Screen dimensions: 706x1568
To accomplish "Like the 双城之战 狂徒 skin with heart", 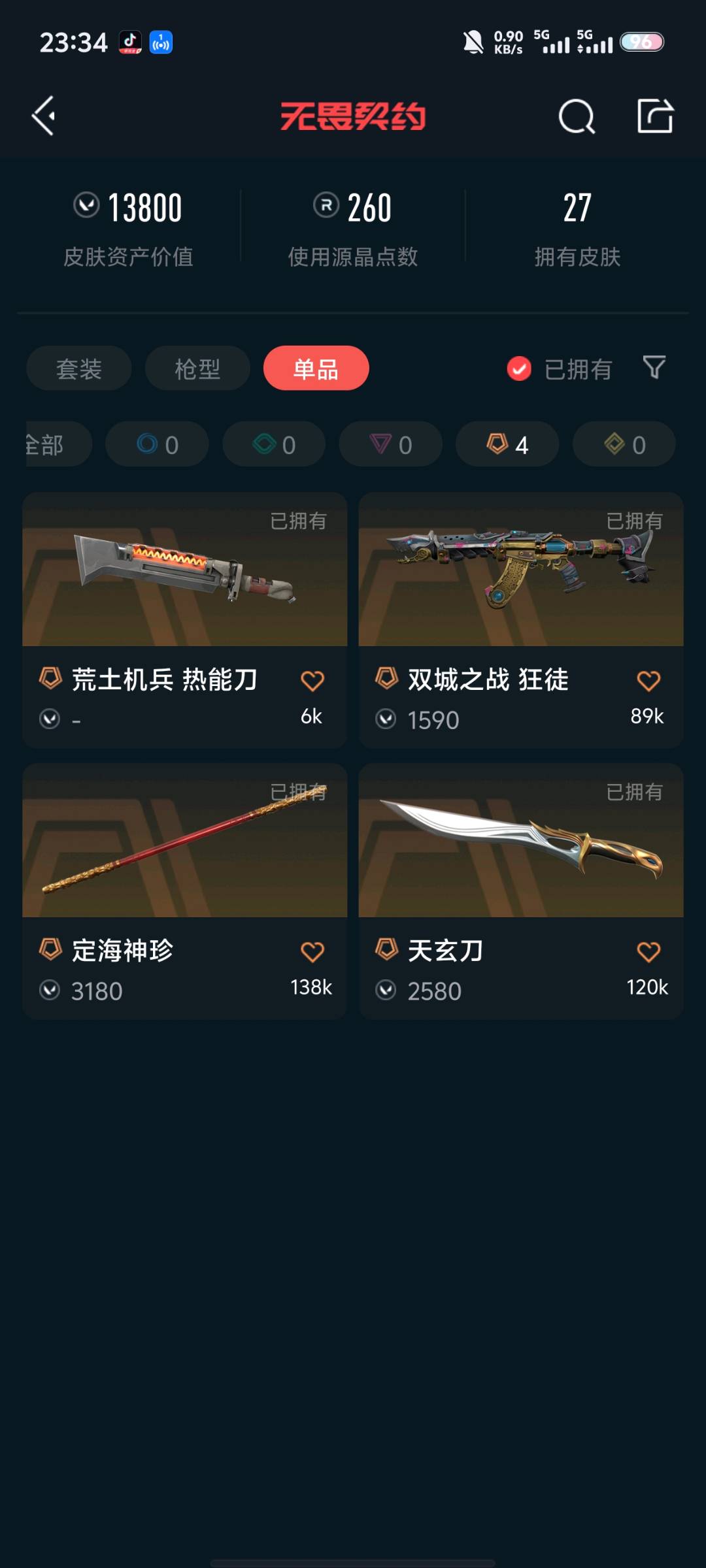I will (648, 681).
